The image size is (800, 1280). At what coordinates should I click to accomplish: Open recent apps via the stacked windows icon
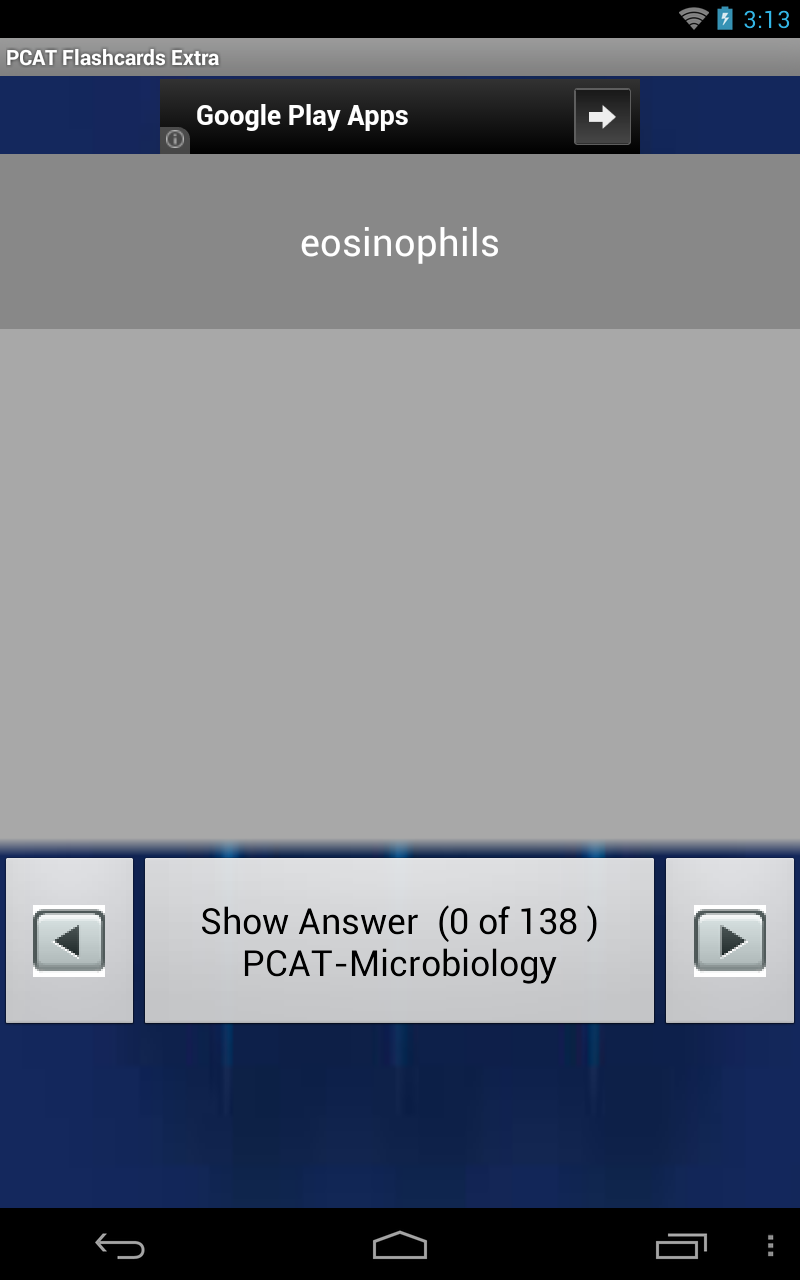point(679,1246)
